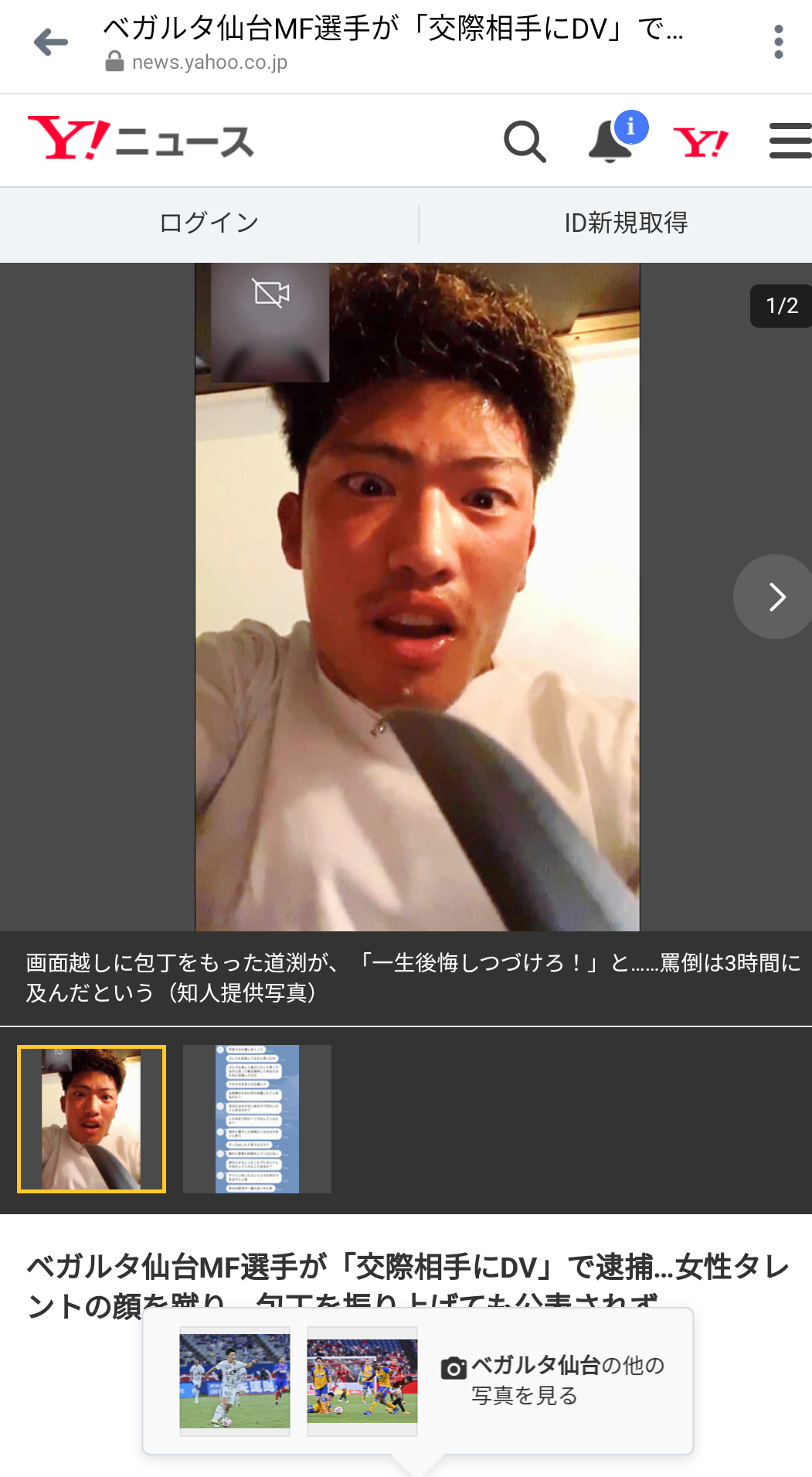Viewport: 812px width, 1477px height.
Task: Go back using the arrow icon
Action: tap(51, 43)
